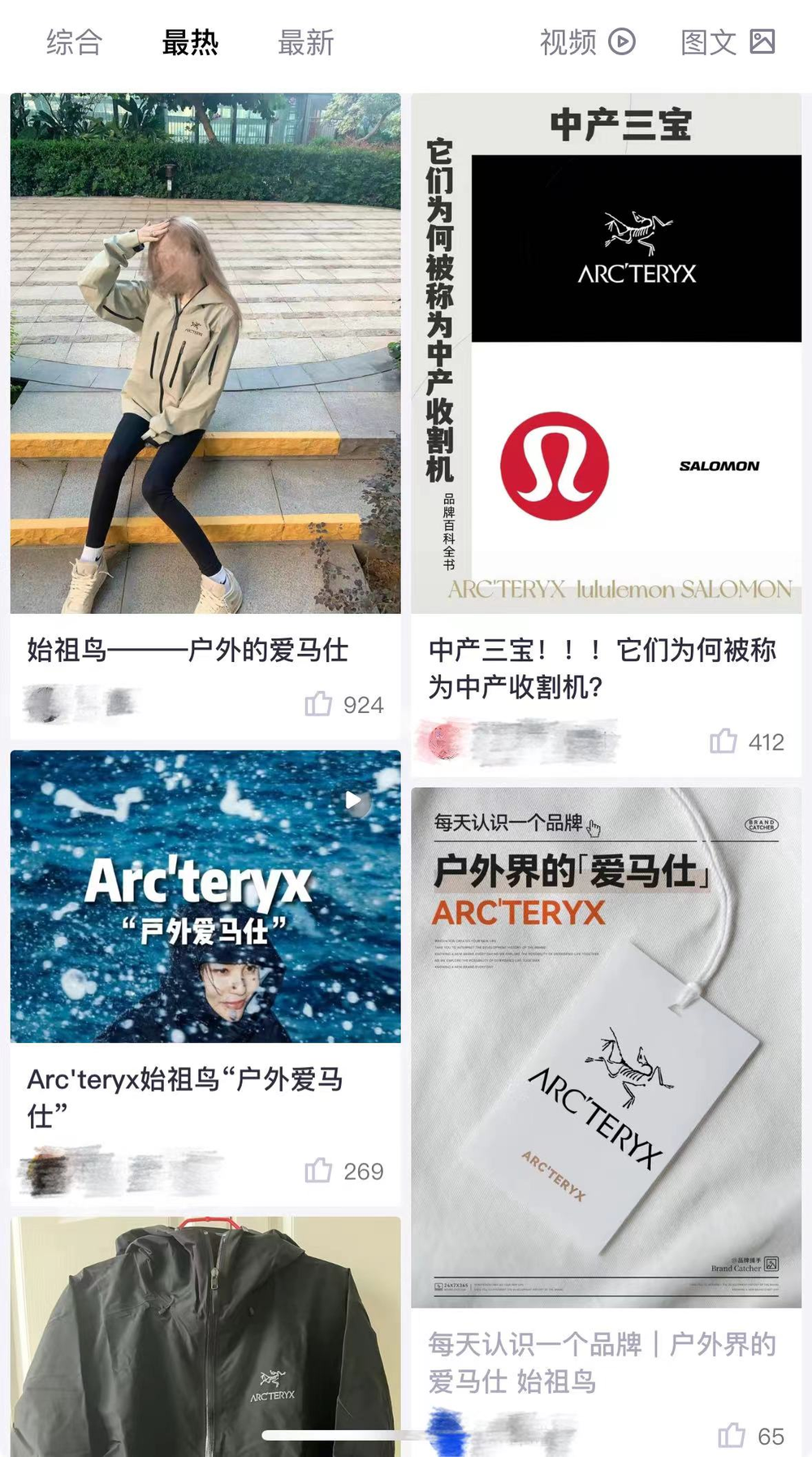Switch to the 最新 tab
This screenshot has height=1457, width=812.
305,42
